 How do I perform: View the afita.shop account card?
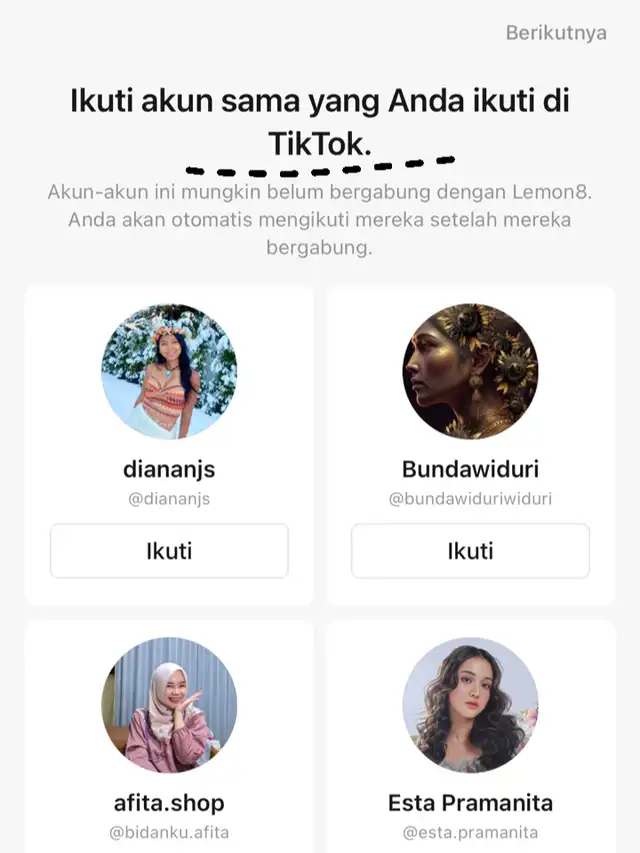tap(169, 740)
